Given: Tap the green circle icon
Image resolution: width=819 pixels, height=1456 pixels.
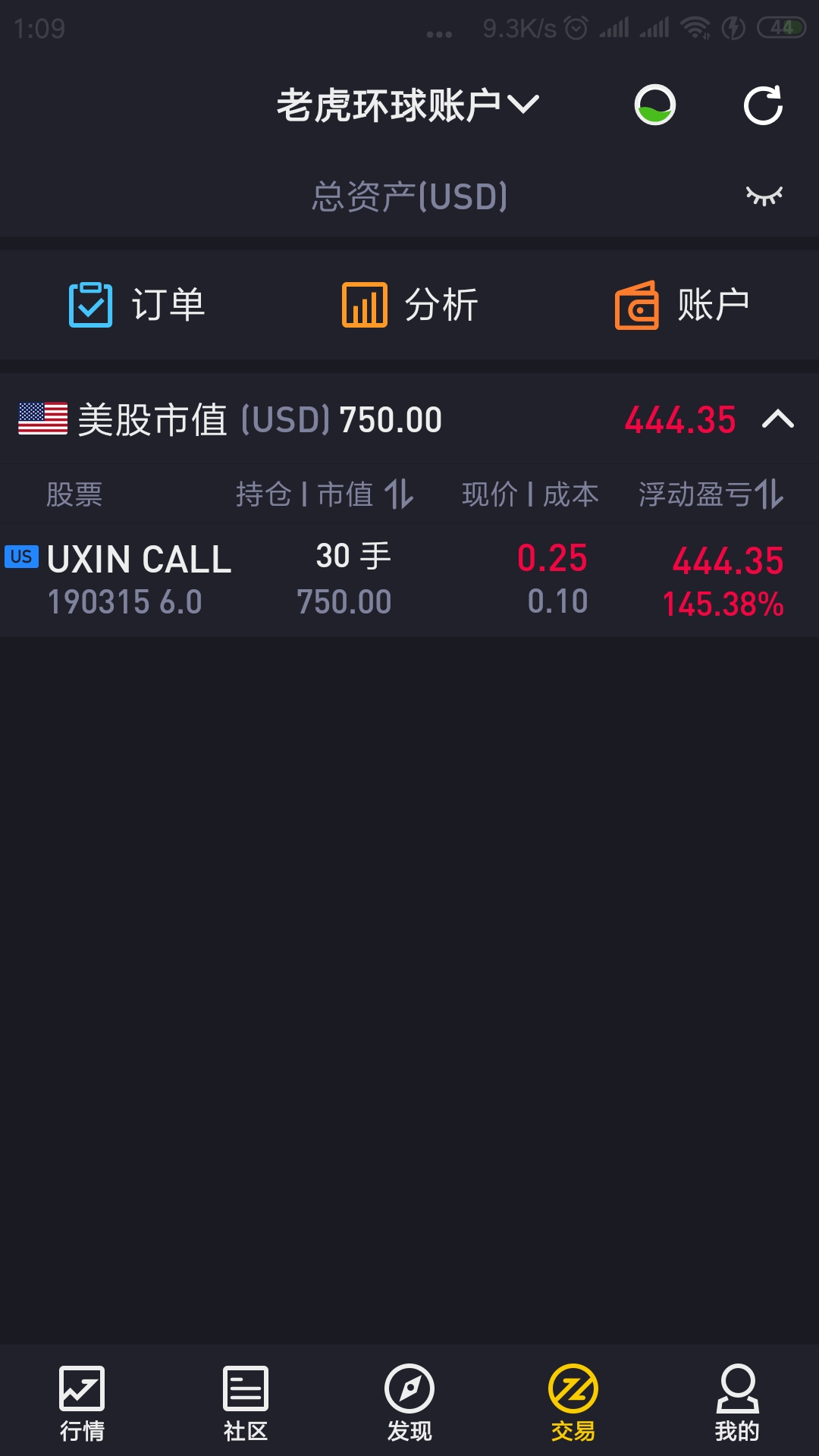Looking at the screenshot, I should [x=654, y=105].
